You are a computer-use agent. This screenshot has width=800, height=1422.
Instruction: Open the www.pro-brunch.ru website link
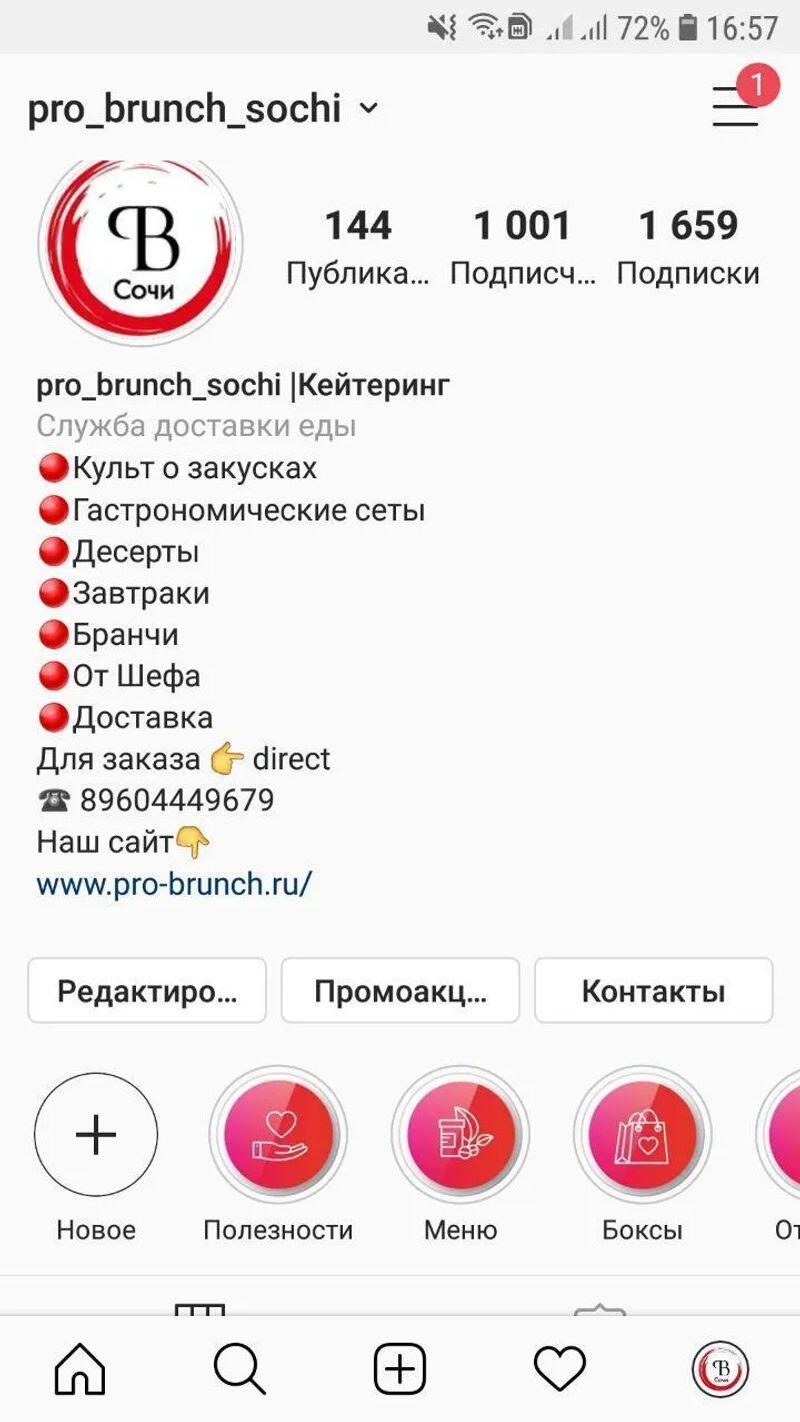coord(174,884)
